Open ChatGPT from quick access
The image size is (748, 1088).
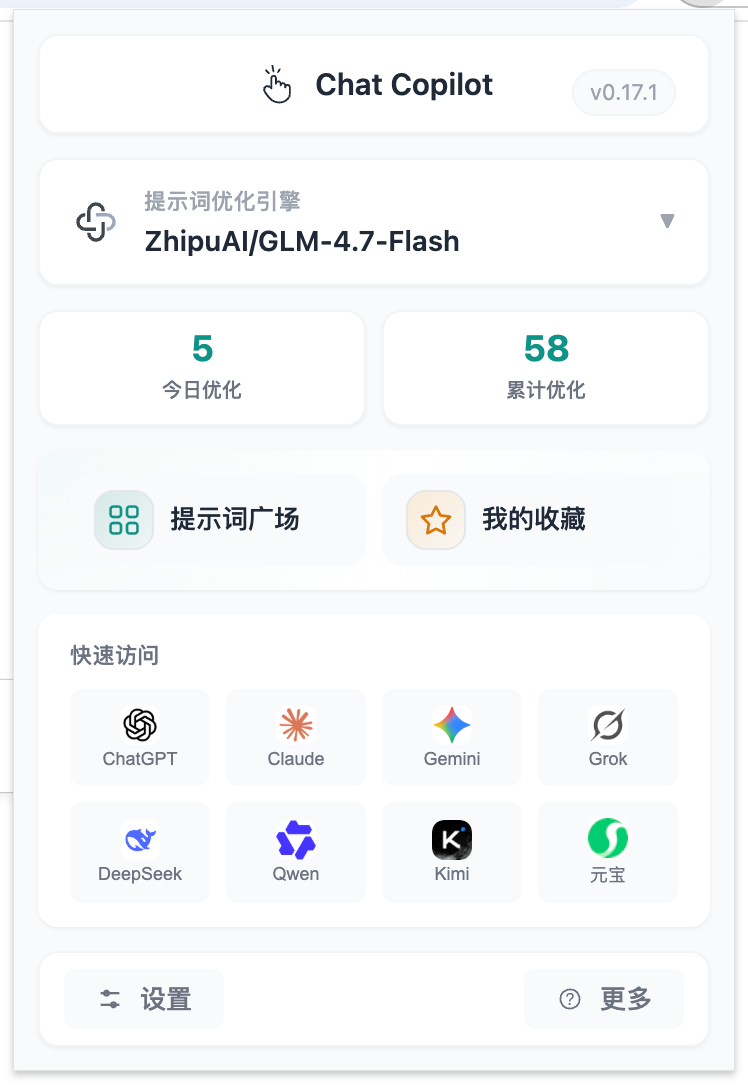point(139,737)
